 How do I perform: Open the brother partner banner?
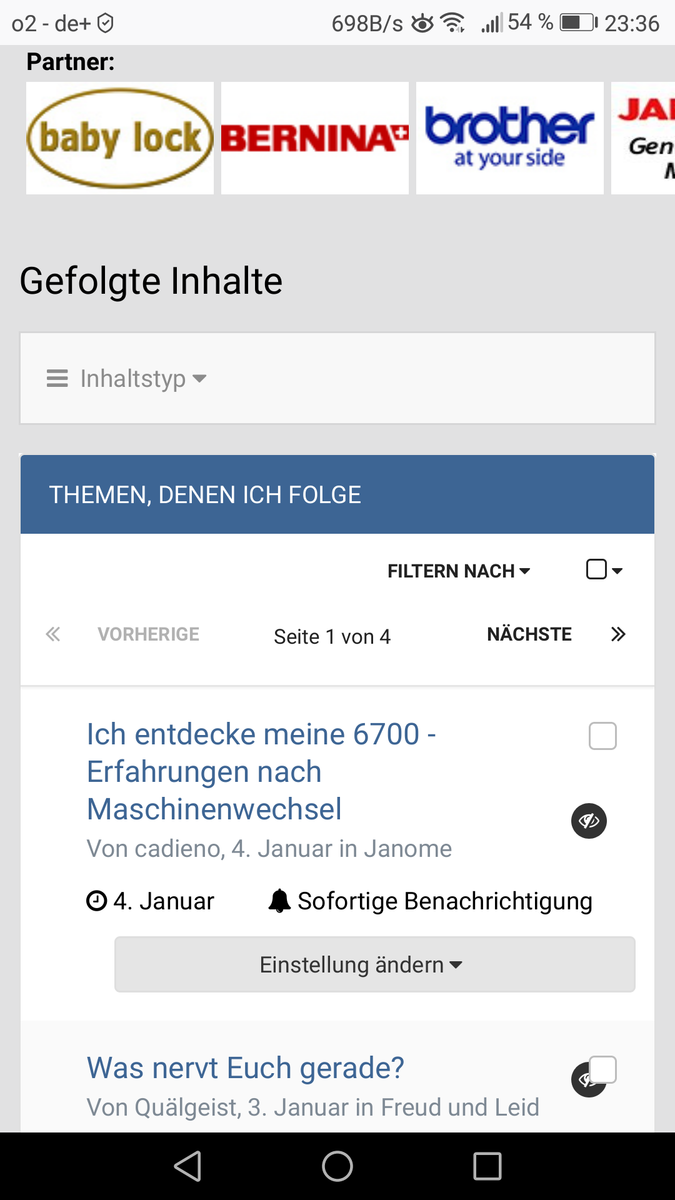click(510, 138)
